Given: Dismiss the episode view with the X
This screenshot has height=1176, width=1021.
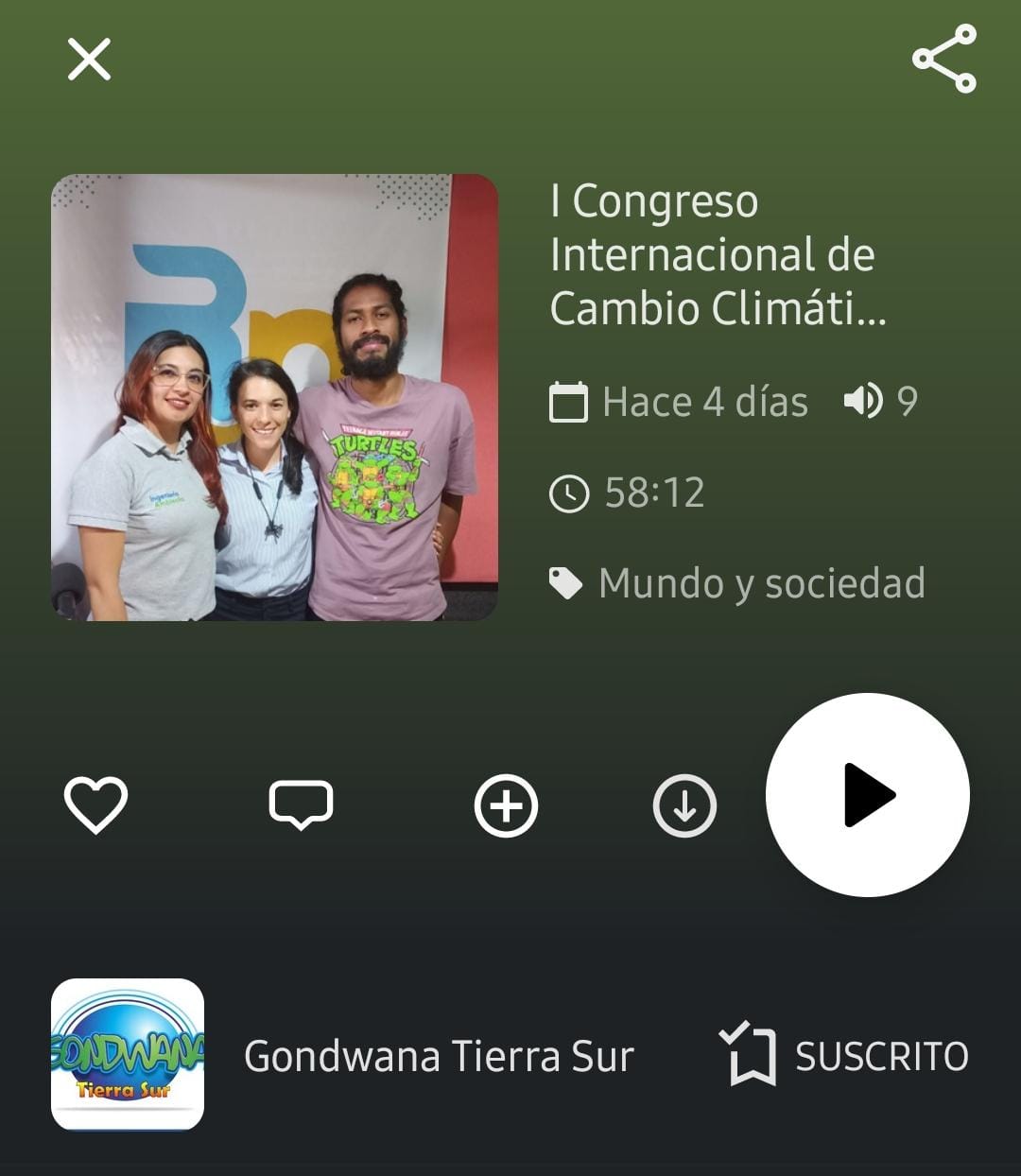Looking at the screenshot, I should (x=90, y=61).
